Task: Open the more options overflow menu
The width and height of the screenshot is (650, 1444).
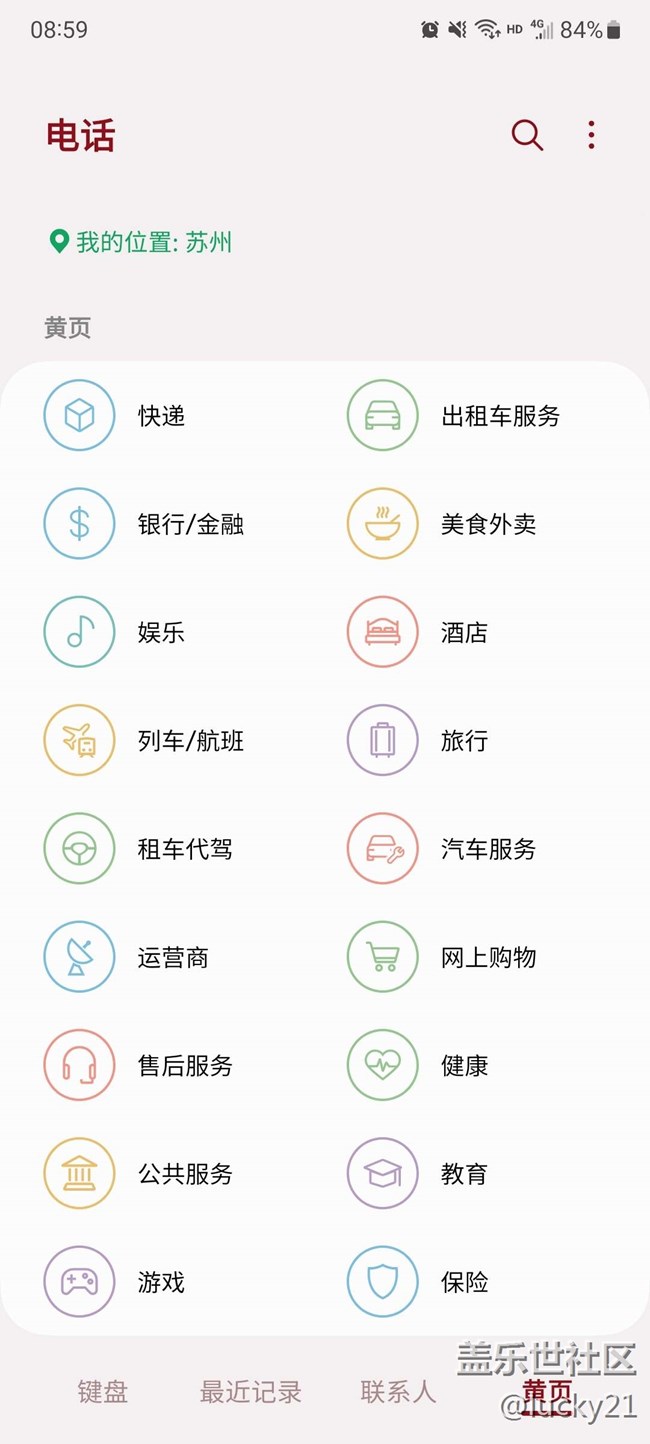Action: 591,135
